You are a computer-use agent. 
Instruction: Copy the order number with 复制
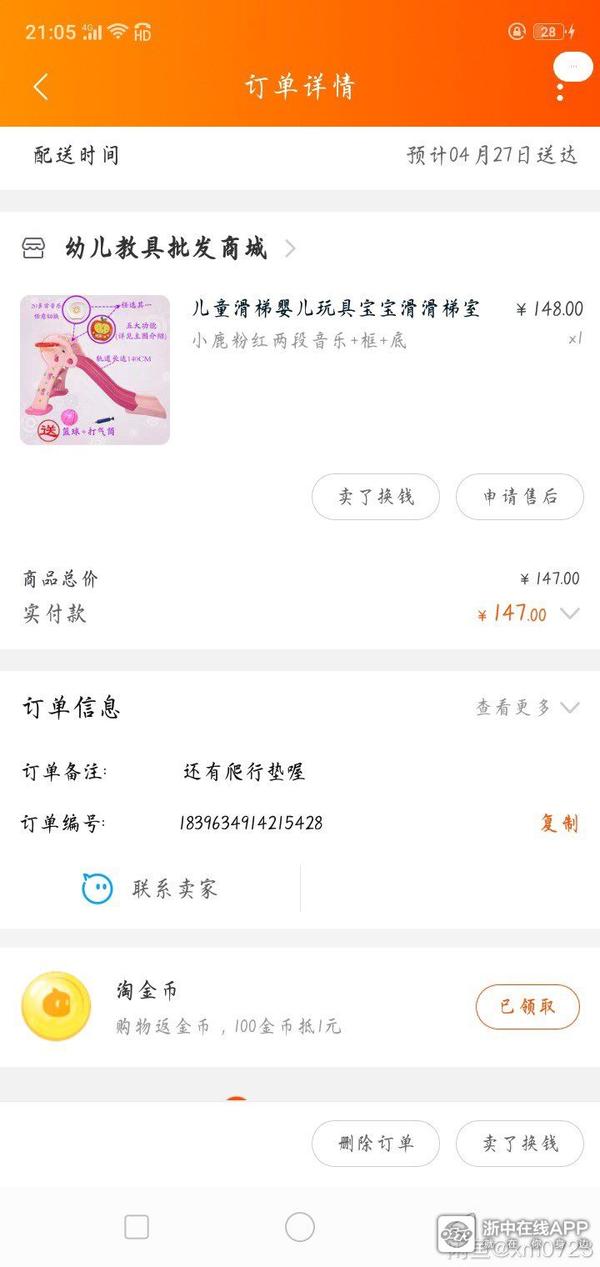point(559,823)
